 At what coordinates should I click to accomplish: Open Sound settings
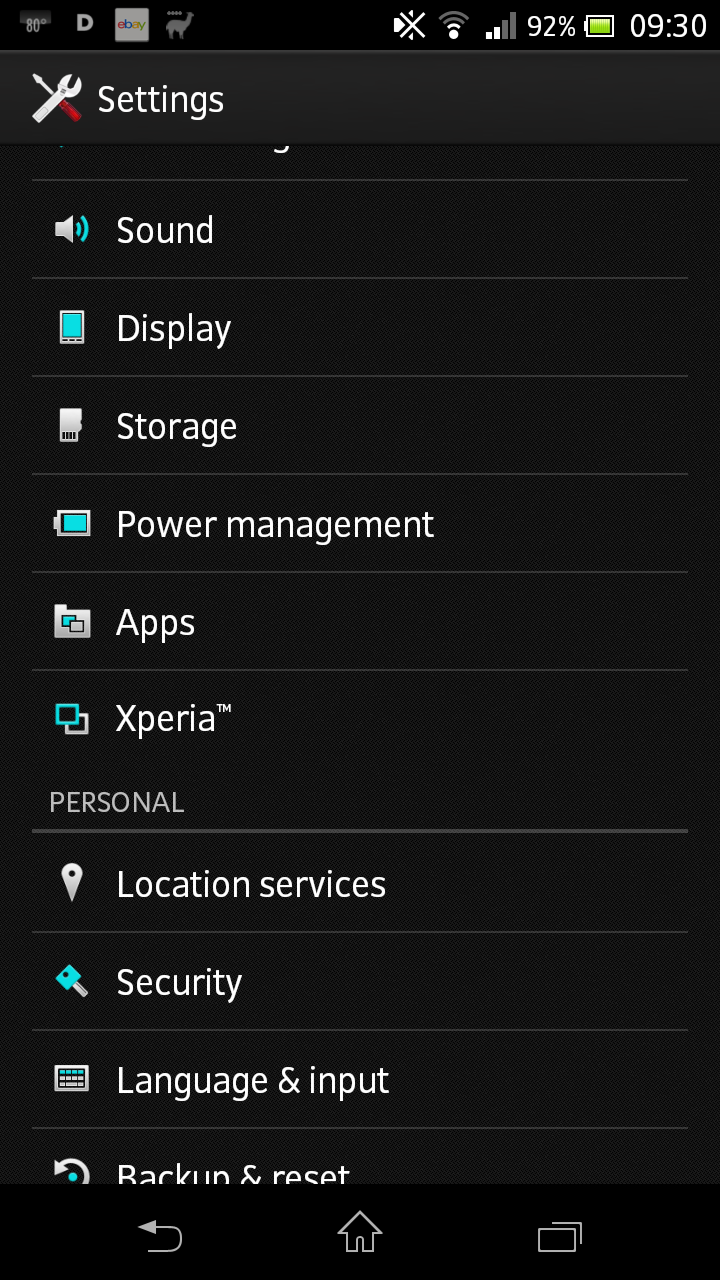(x=360, y=230)
